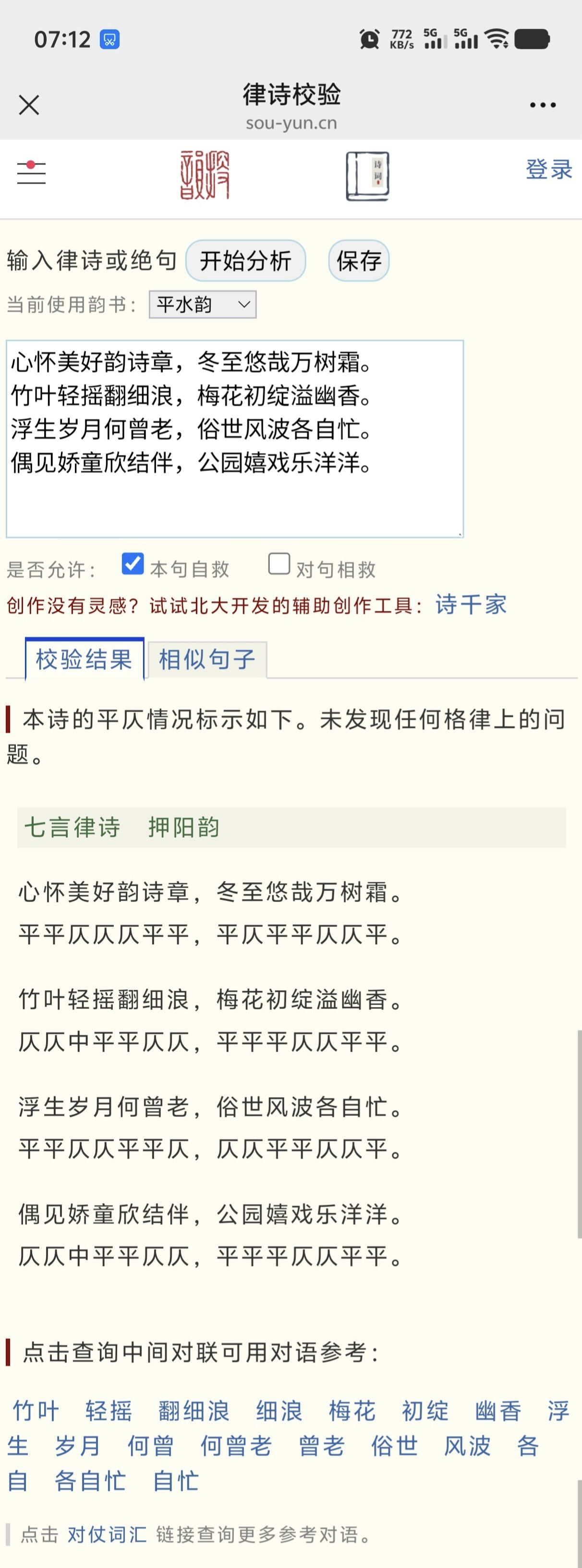
Task: Look up couplet matches for 风波
Action: pyautogui.click(x=467, y=1446)
